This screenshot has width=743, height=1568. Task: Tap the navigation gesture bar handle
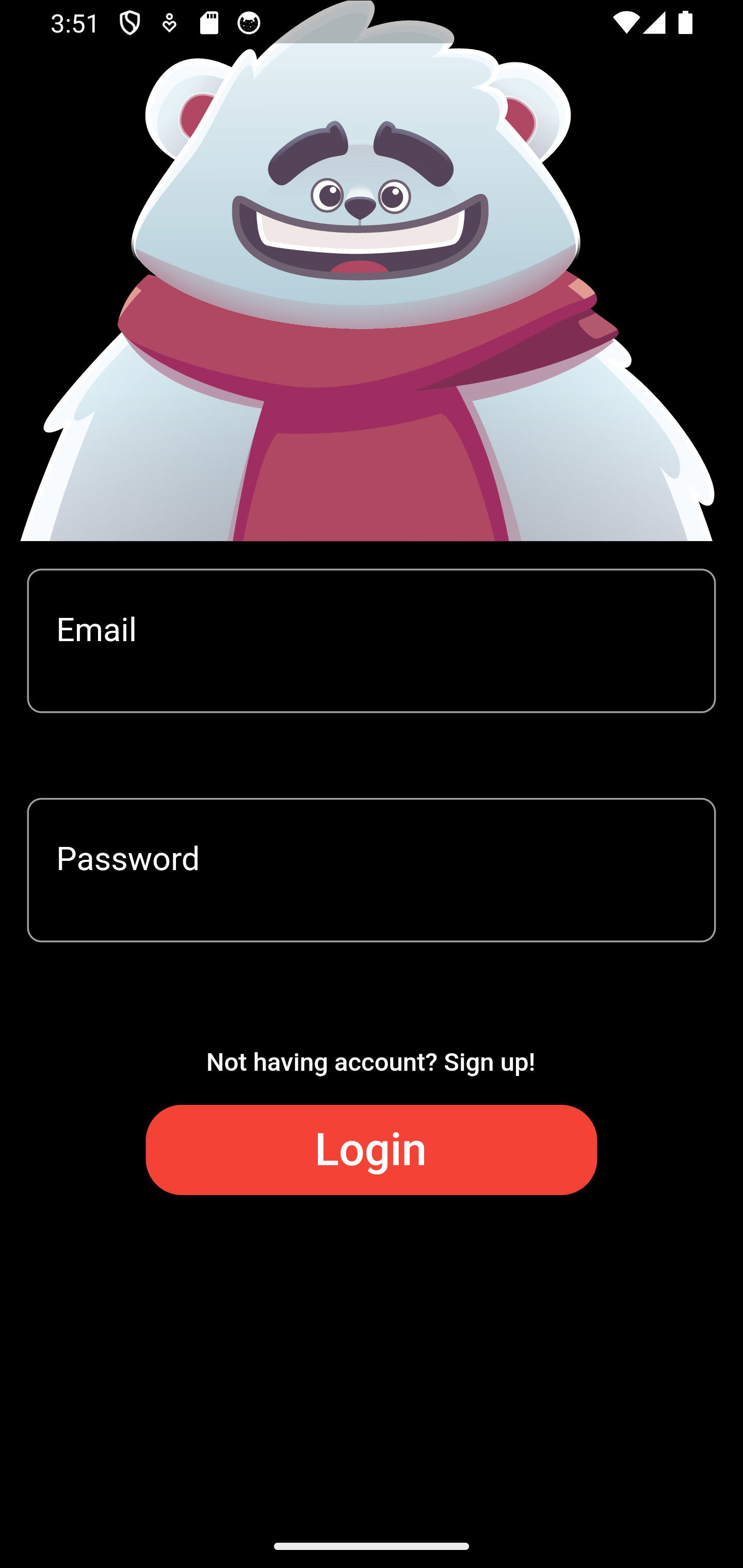pyautogui.click(x=372, y=1545)
